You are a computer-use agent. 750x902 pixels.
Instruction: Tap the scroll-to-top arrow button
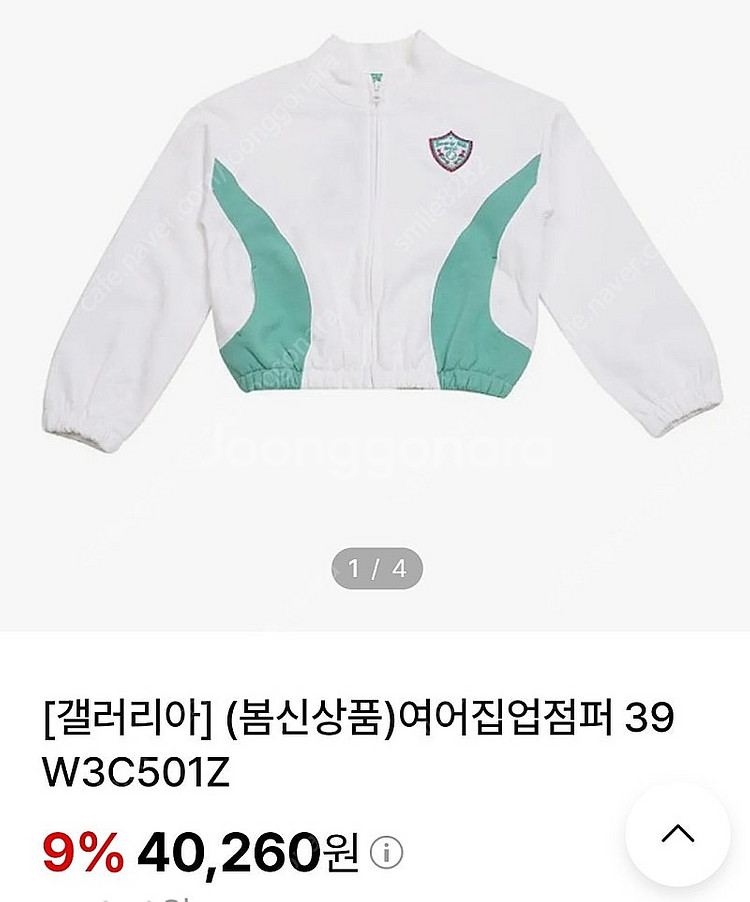677,834
